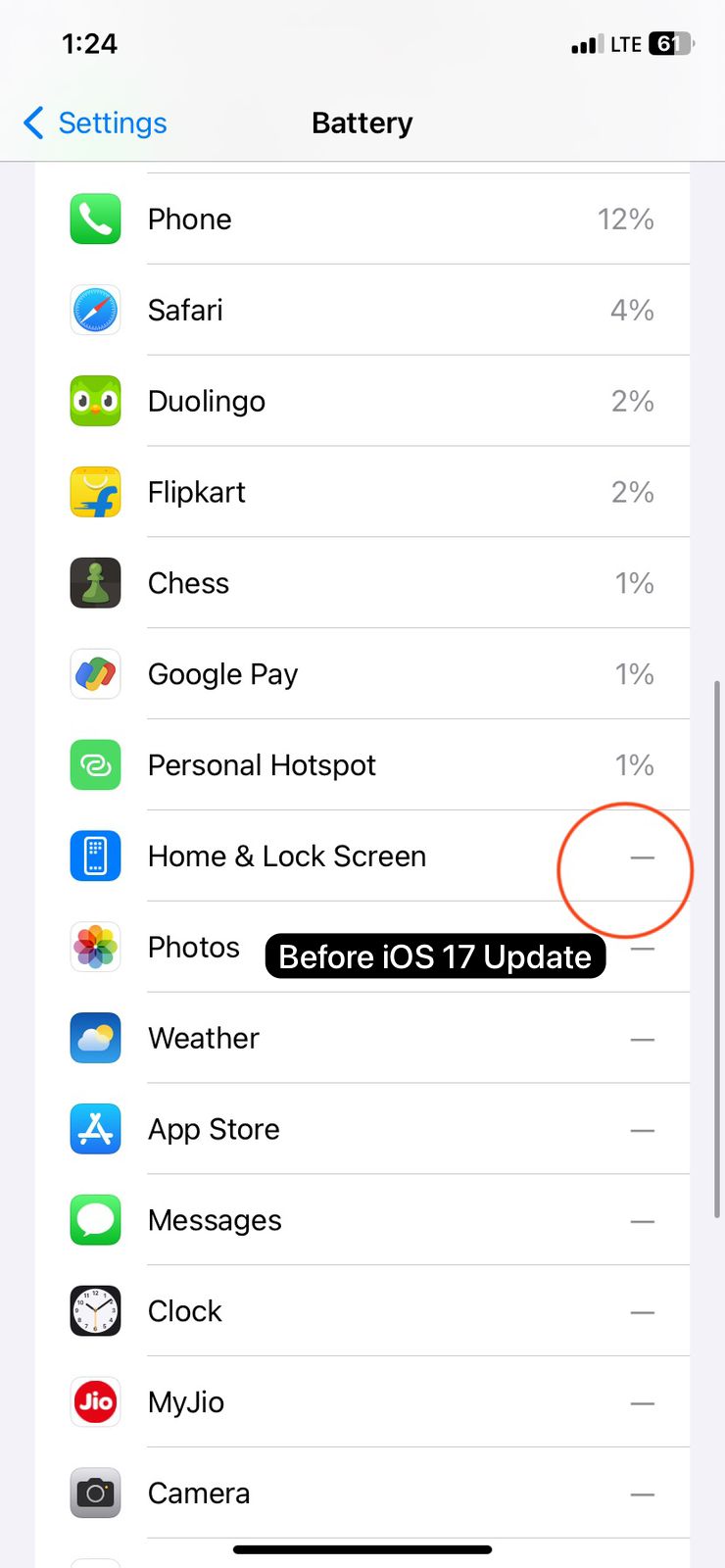725x1568 pixels.
Task: Select the Camera usage row
Action: (362, 1494)
